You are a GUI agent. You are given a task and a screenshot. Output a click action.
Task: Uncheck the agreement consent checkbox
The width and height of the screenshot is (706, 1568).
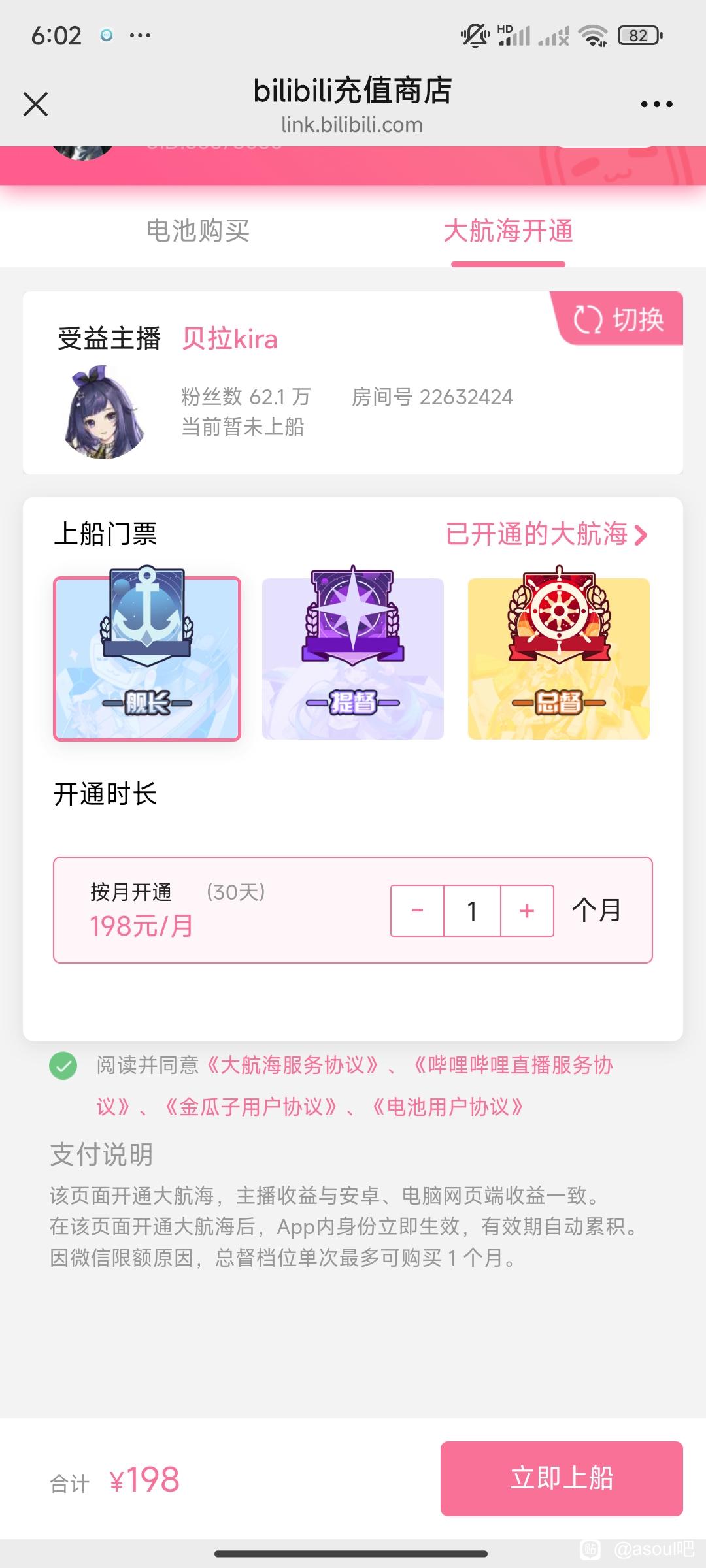click(63, 1066)
